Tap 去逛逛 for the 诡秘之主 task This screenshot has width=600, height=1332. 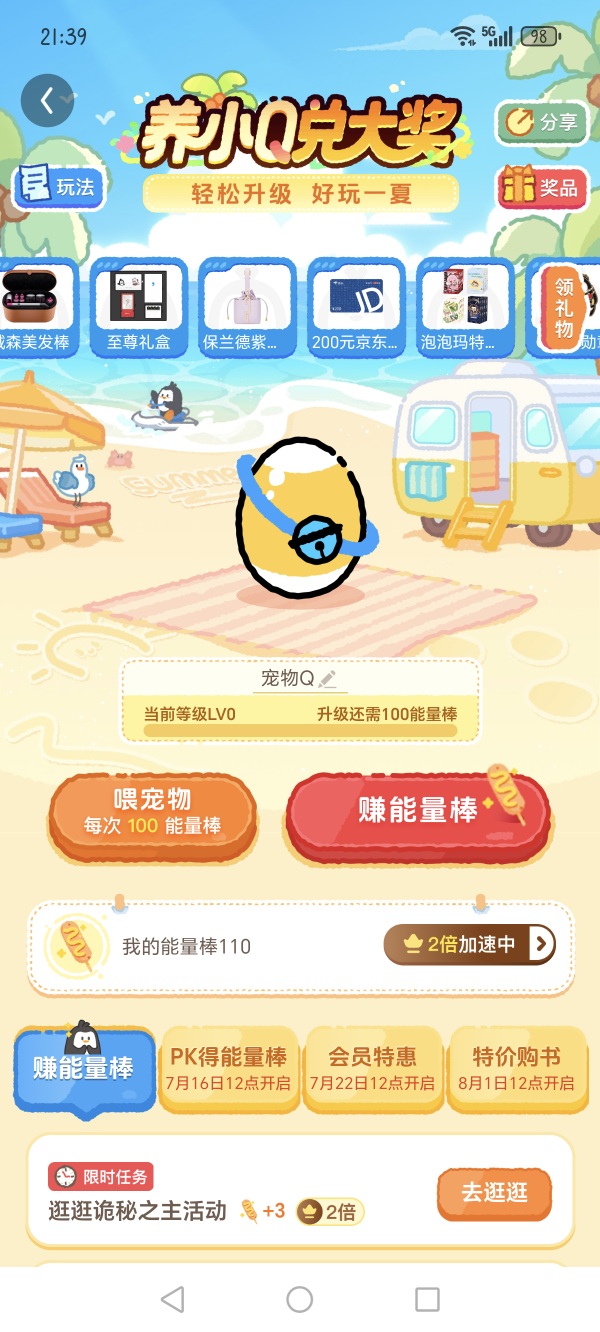[494, 1193]
